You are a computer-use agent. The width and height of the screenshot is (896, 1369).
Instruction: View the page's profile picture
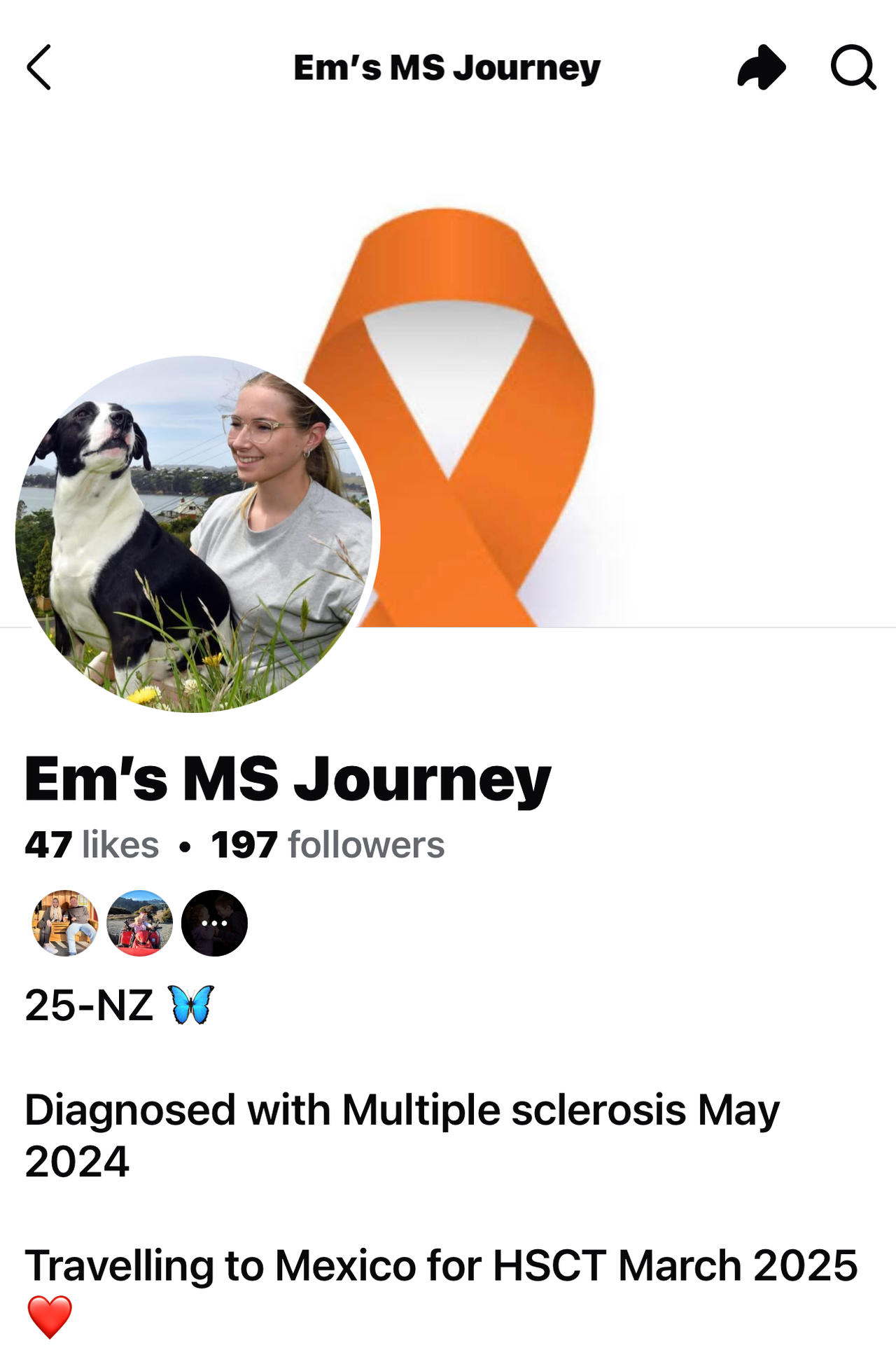click(x=196, y=534)
